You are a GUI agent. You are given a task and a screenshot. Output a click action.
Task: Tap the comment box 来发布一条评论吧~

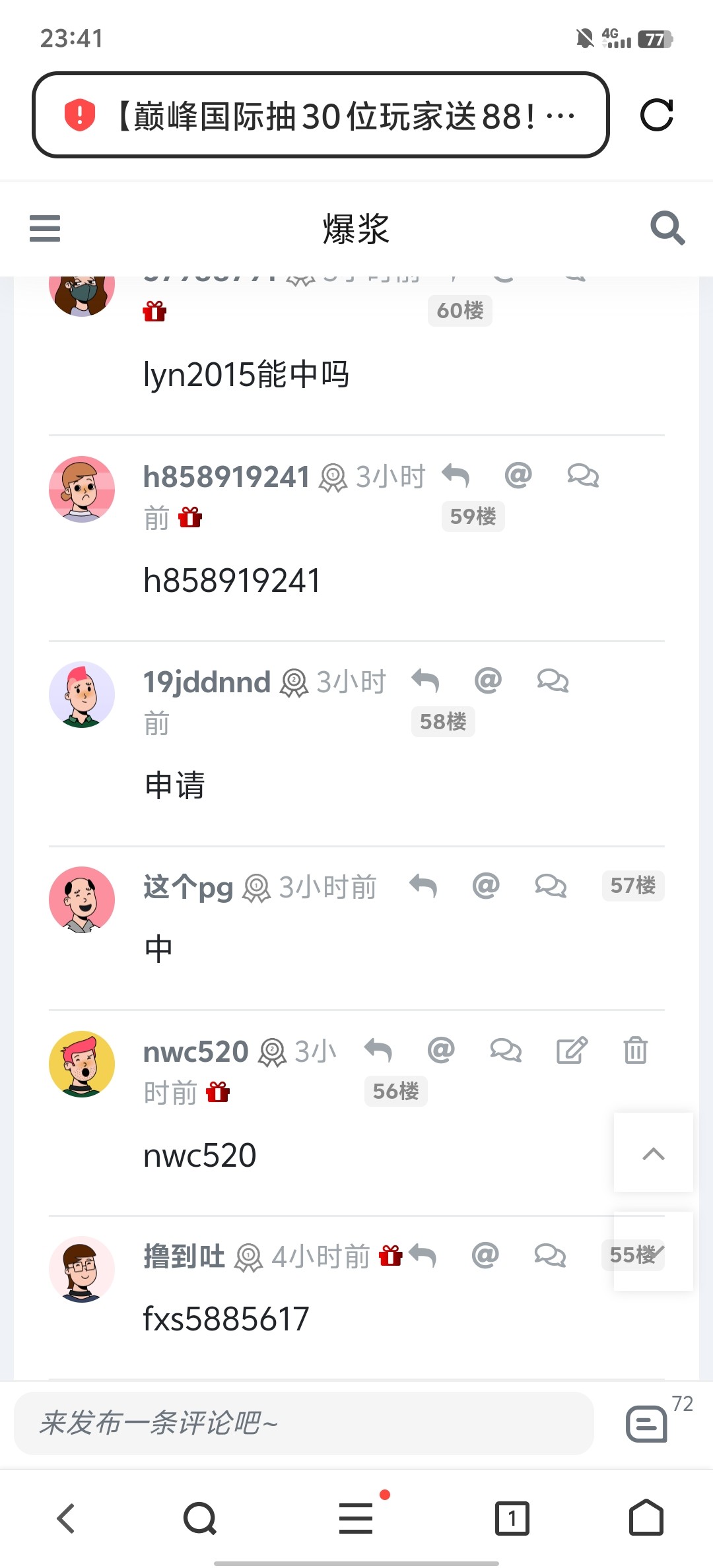click(304, 1423)
